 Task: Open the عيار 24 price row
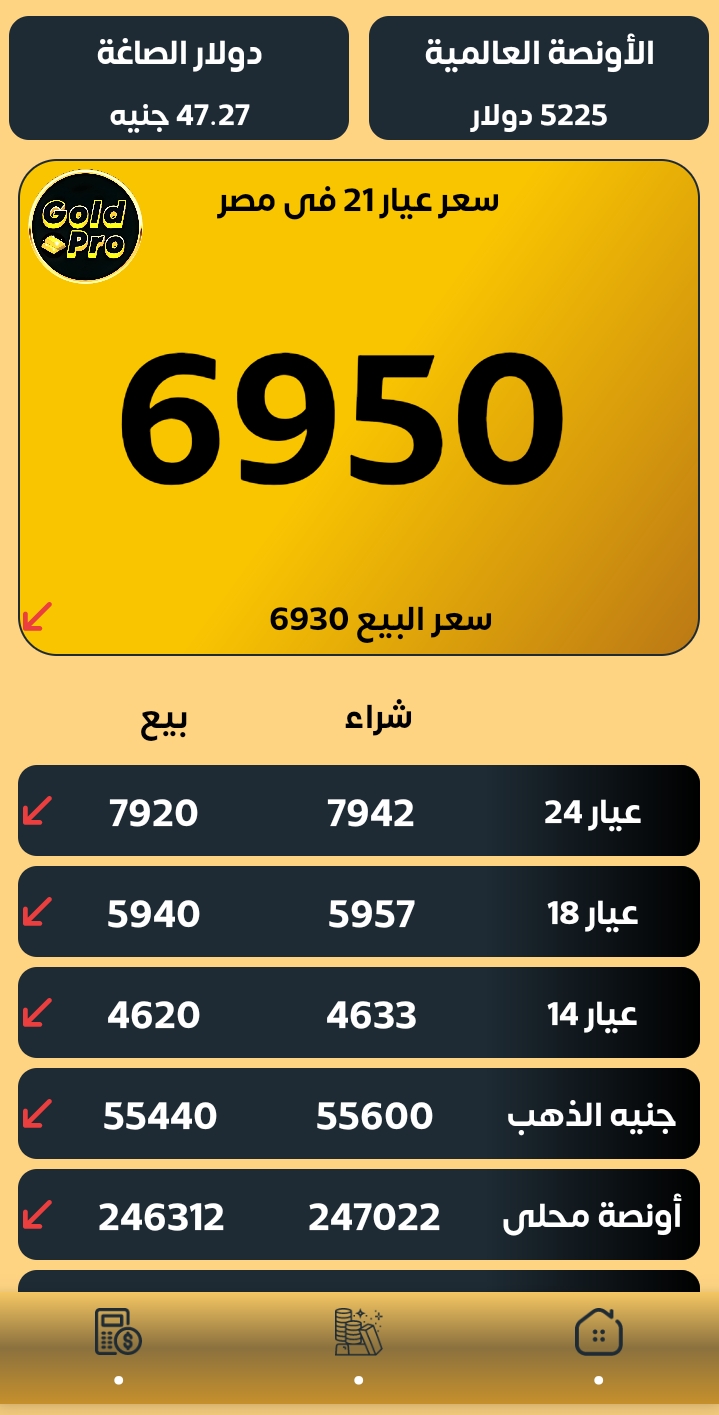pos(358,811)
